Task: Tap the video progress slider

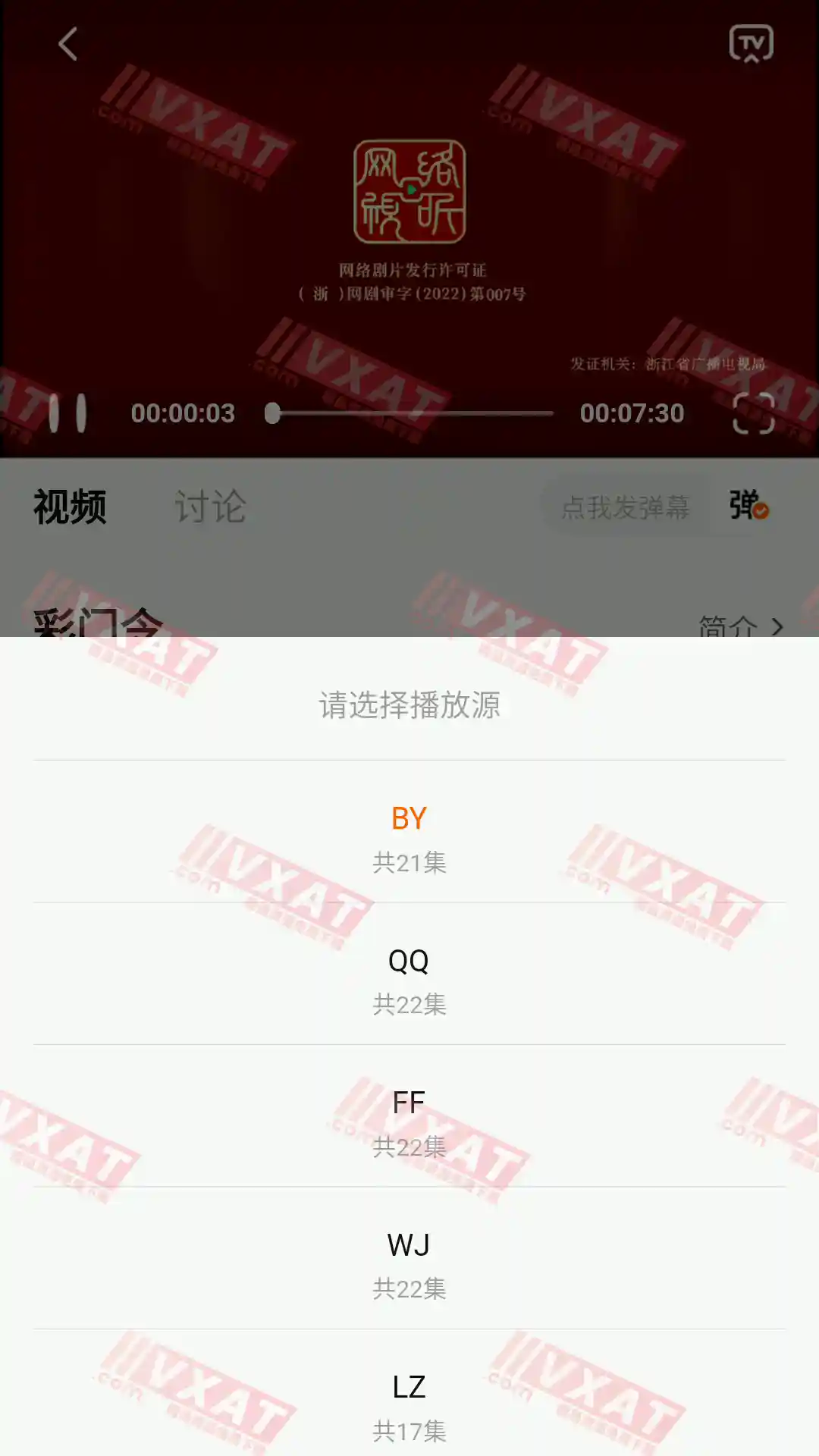Action: (x=413, y=413)
